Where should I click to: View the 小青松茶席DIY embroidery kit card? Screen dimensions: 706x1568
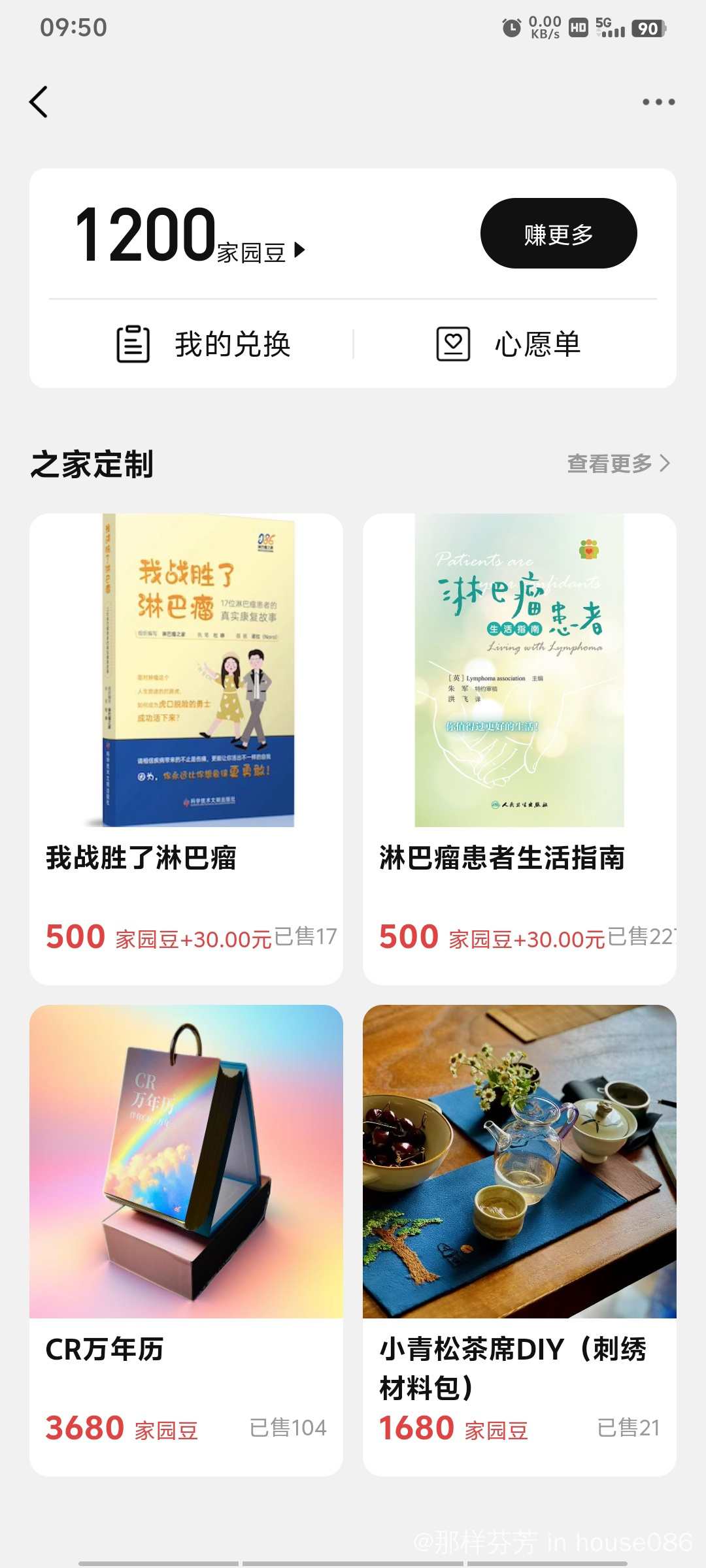(520, 1239)
